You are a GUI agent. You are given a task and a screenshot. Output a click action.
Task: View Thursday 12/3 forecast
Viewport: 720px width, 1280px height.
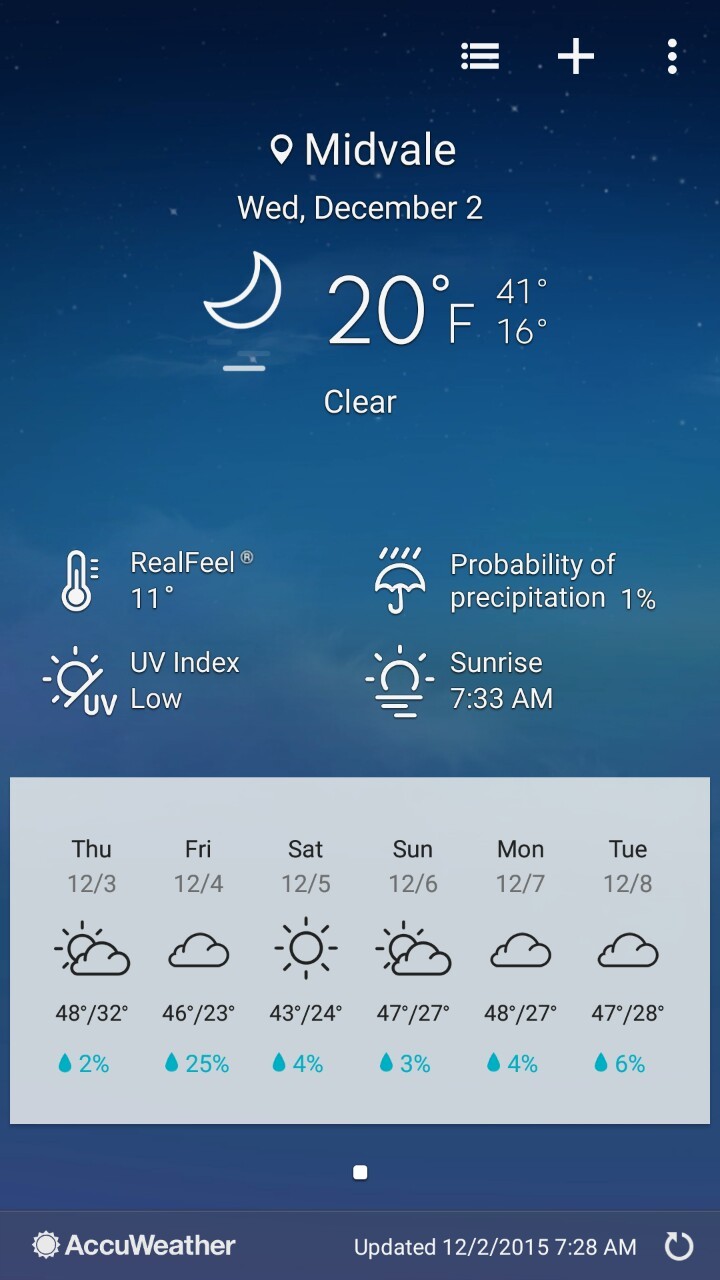click(x=92, y=957)
